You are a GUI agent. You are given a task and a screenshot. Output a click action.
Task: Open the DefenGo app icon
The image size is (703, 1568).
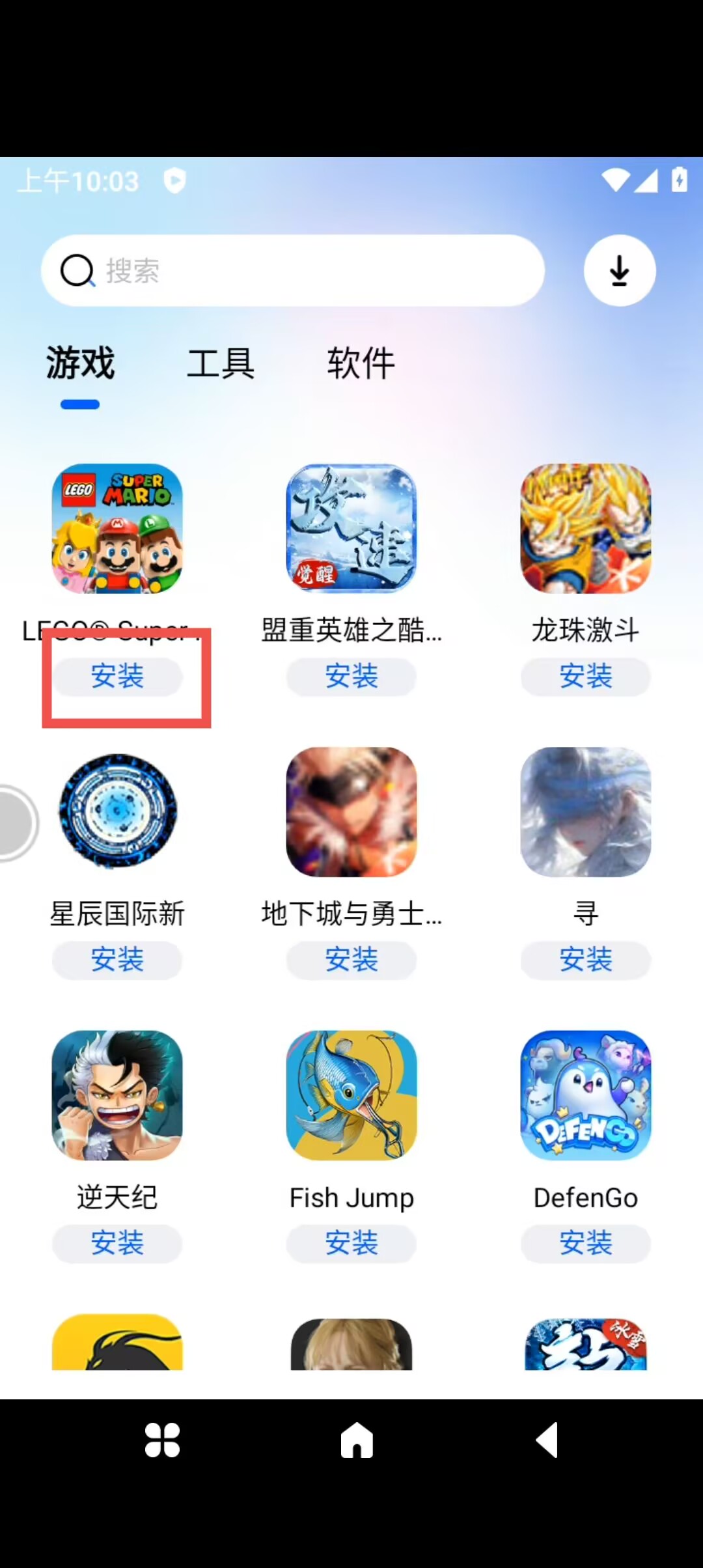pos(586,1095)
